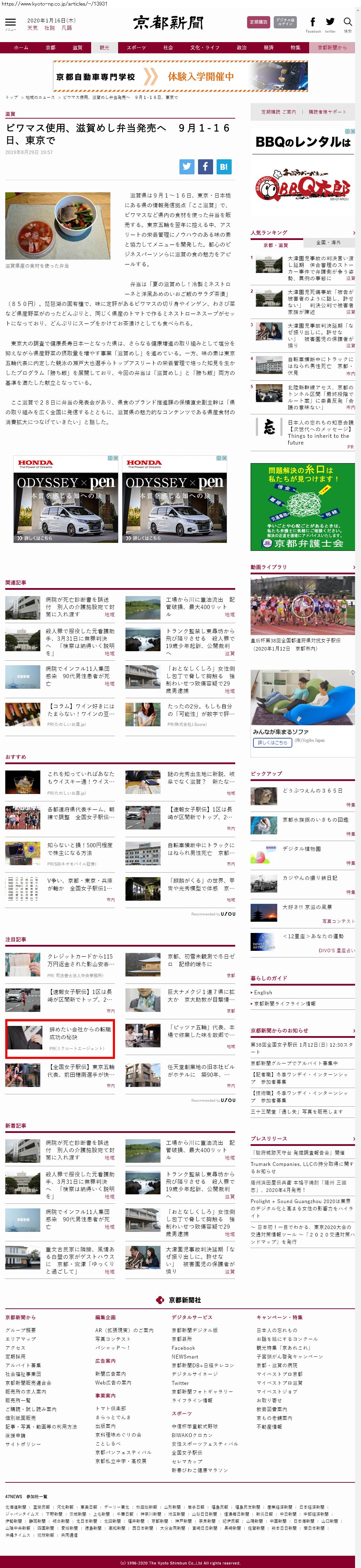
Task: Share the article on Twitter
Action: [187, 166]
